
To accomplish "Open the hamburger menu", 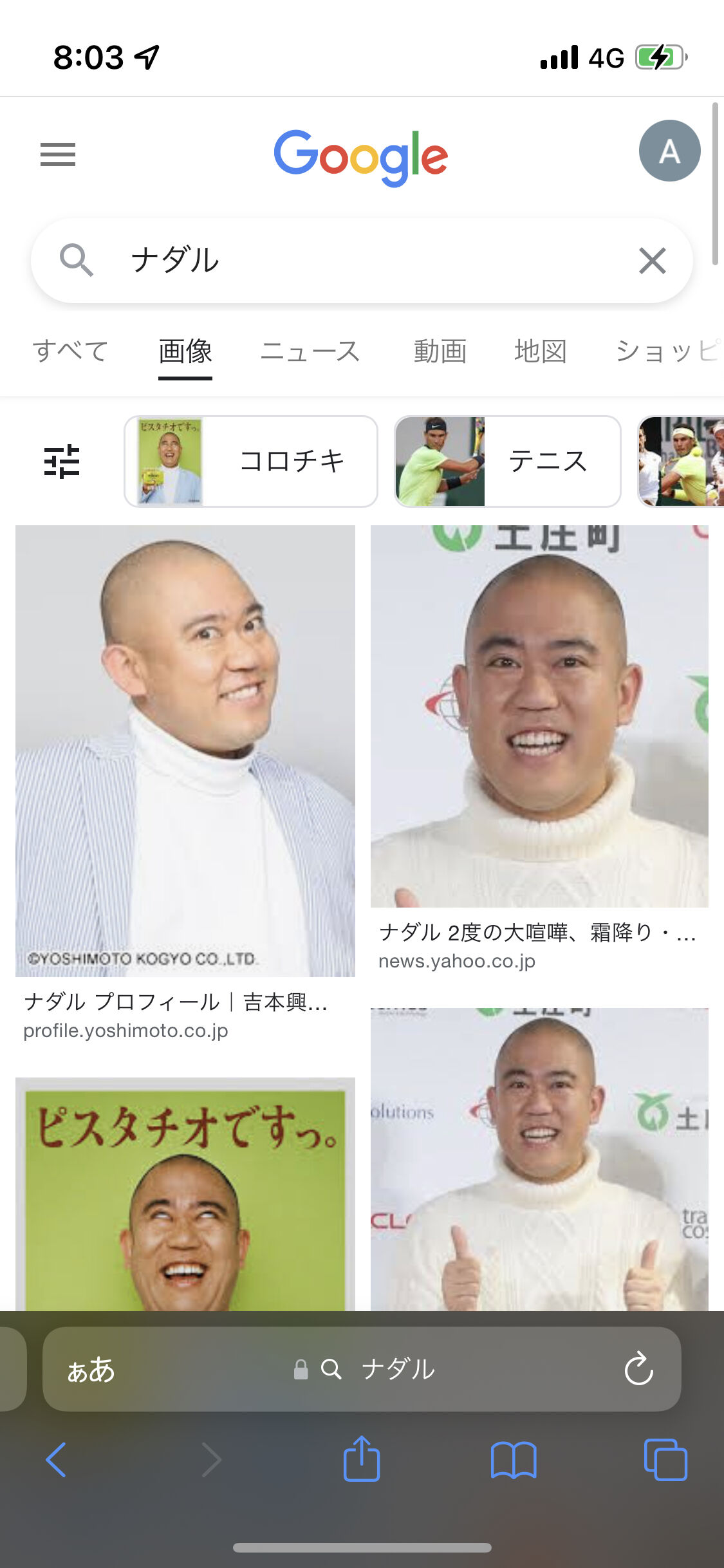I will pyautogui.click(x=58, y=154).
